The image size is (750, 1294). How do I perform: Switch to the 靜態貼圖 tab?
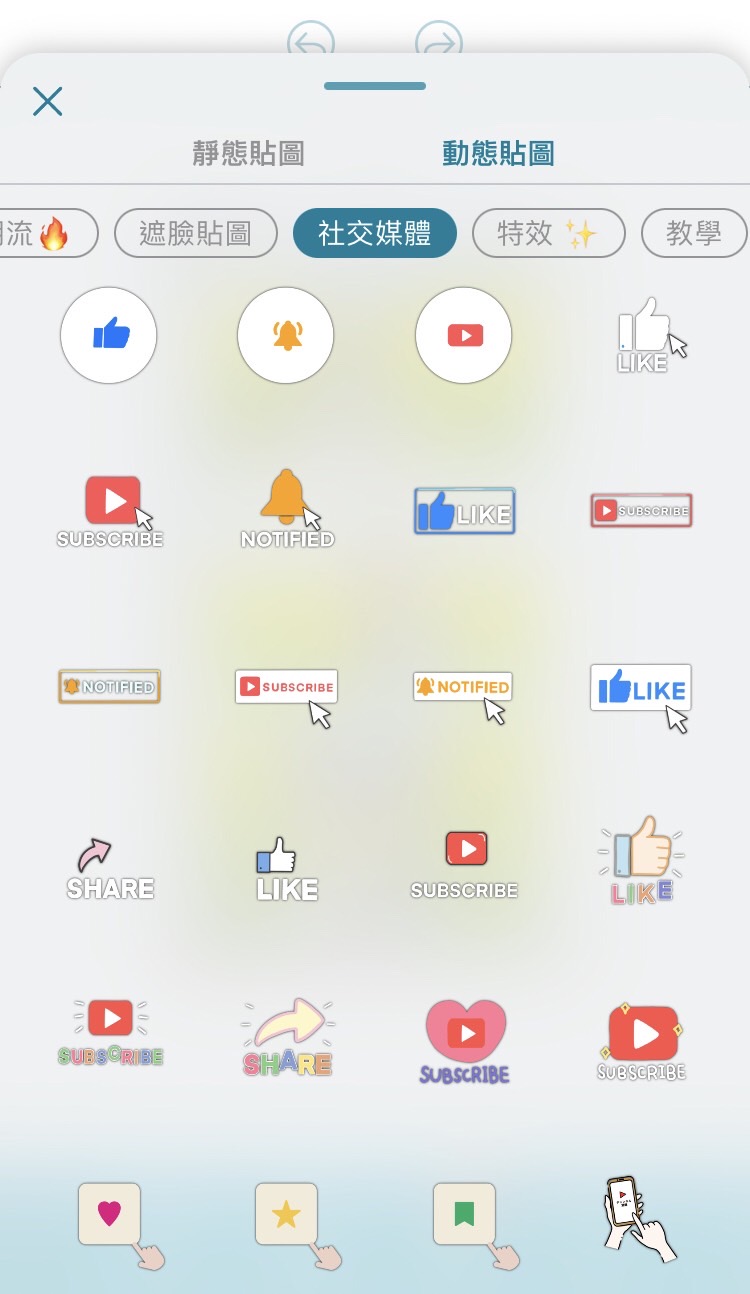pos(248,153)
